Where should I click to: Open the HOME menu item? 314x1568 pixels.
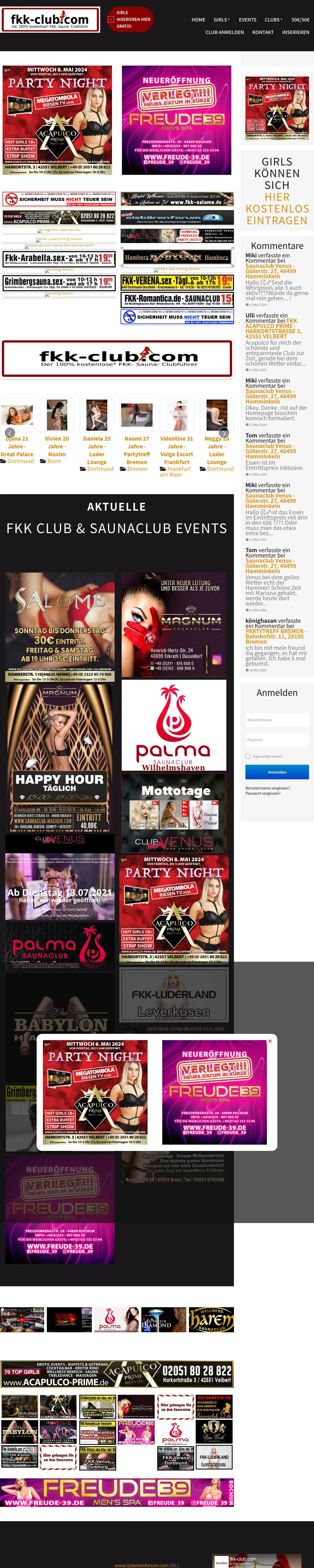pos(198,20)
